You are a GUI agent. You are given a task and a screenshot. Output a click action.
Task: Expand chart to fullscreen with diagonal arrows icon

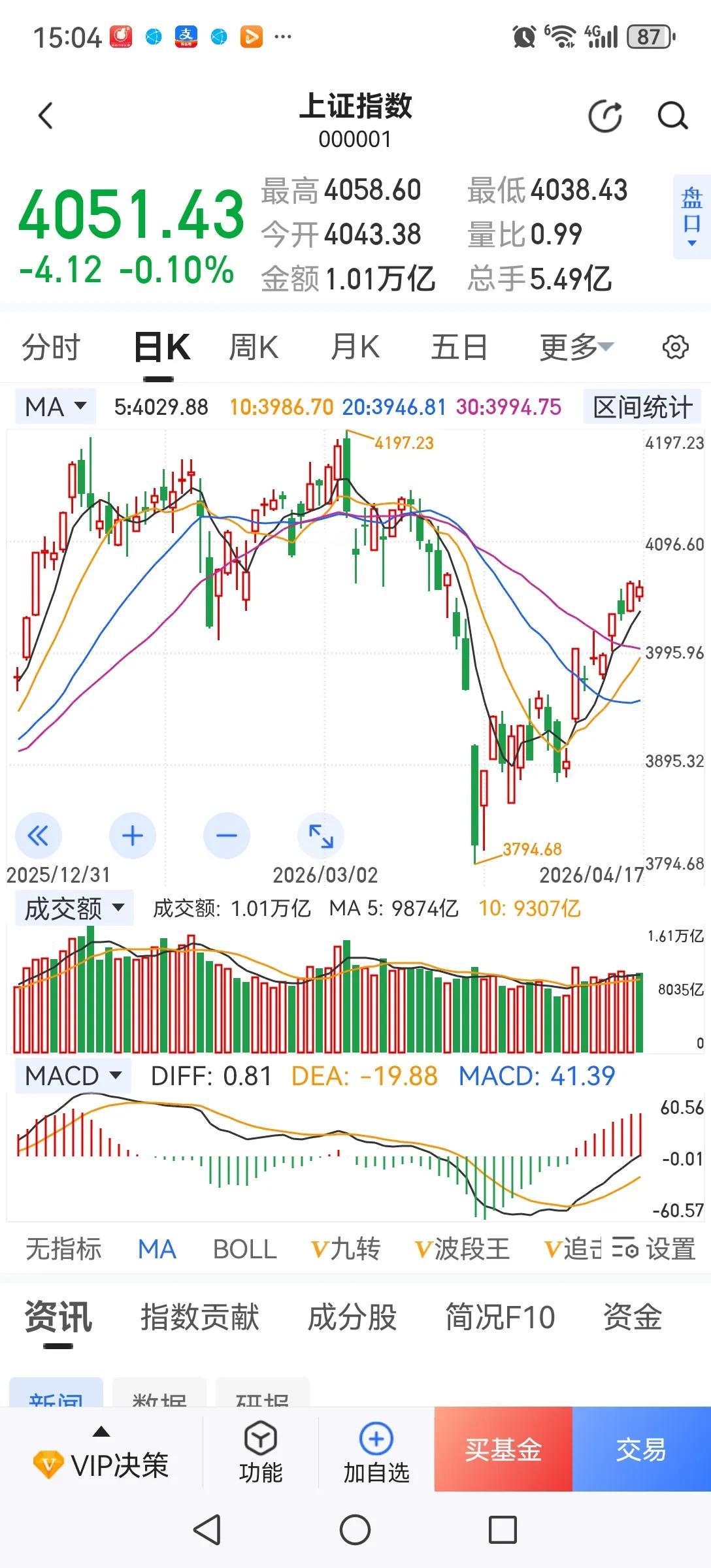(x=320, y=835)
